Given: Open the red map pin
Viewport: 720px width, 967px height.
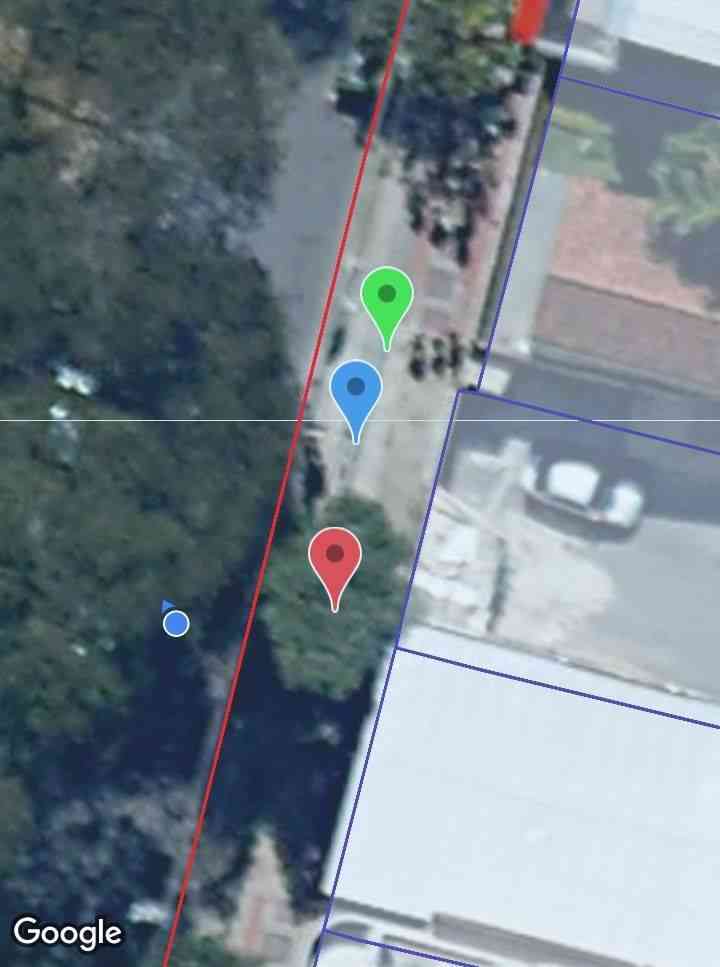Looking at the screenshot, I should (335, 558).
